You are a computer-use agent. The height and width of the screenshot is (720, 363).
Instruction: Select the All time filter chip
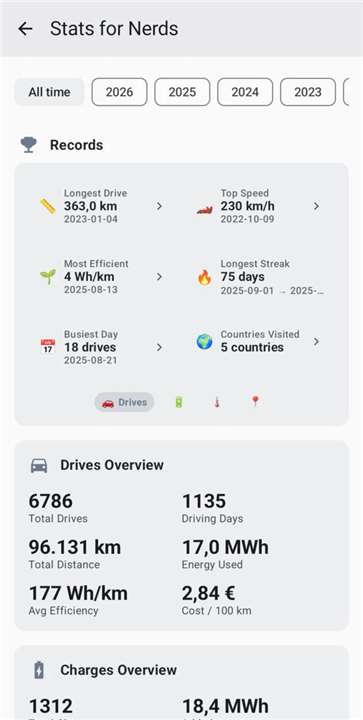coord(49,92)
